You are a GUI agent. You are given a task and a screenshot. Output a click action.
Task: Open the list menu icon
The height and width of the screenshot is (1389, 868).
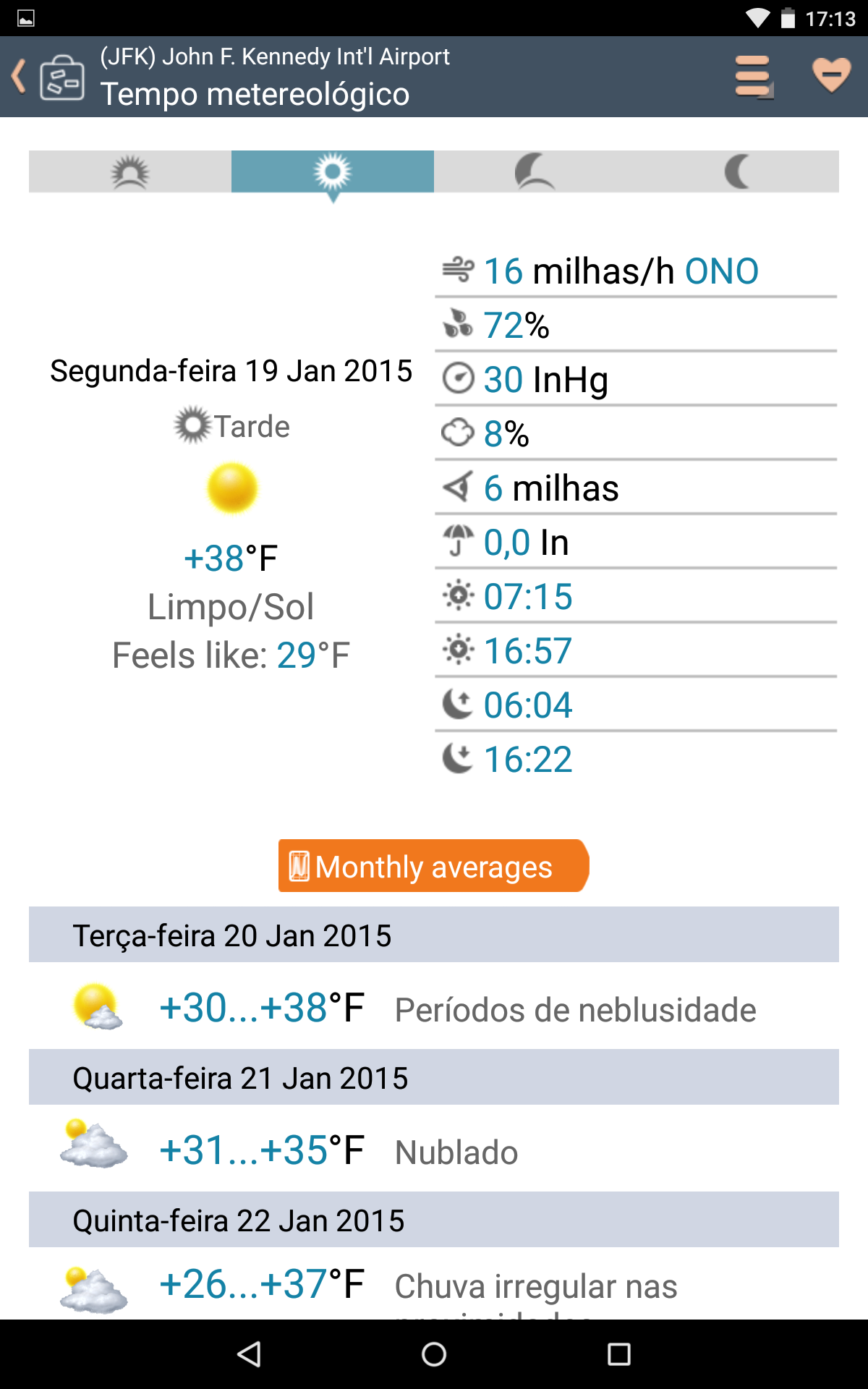pos(754,77)
